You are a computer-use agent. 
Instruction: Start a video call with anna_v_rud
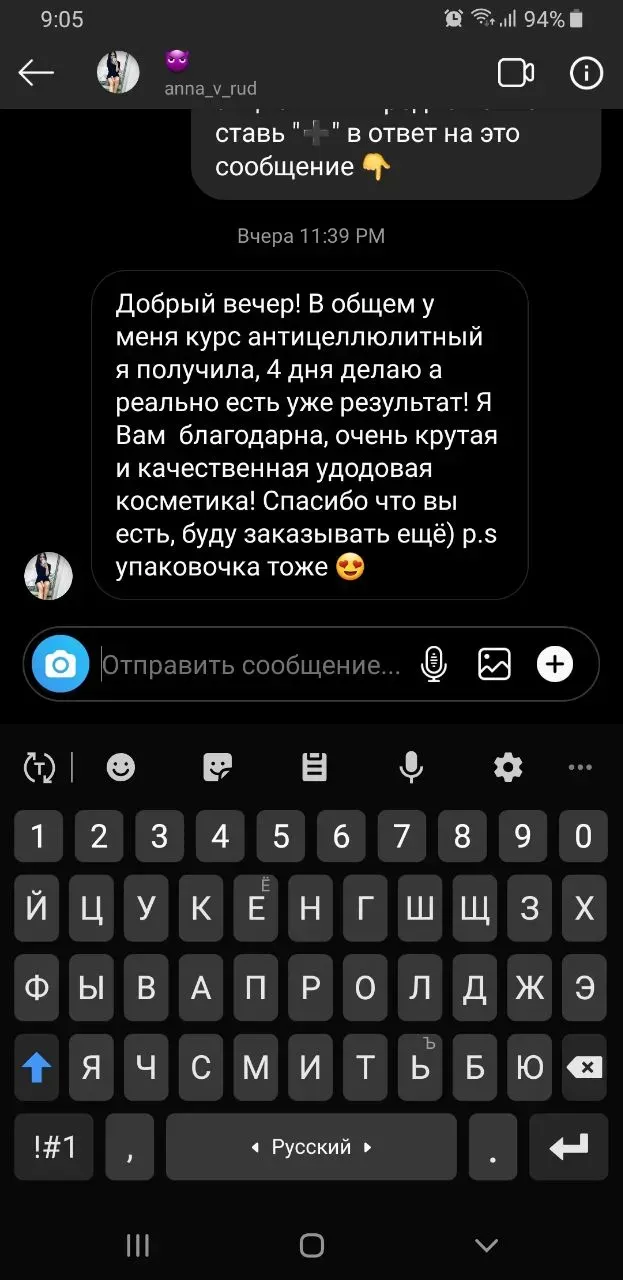coord(515,73)
